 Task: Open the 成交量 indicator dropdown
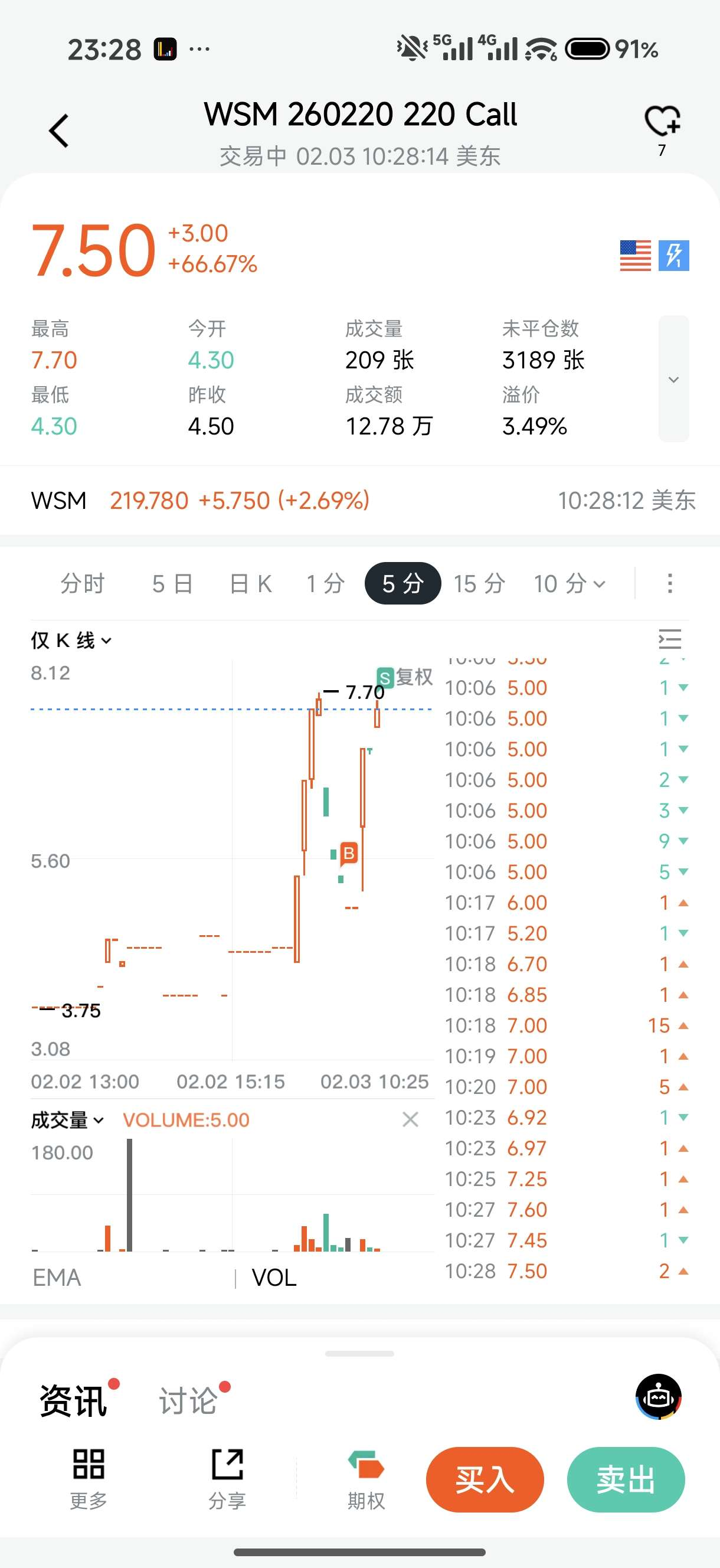coord(67,1120)
